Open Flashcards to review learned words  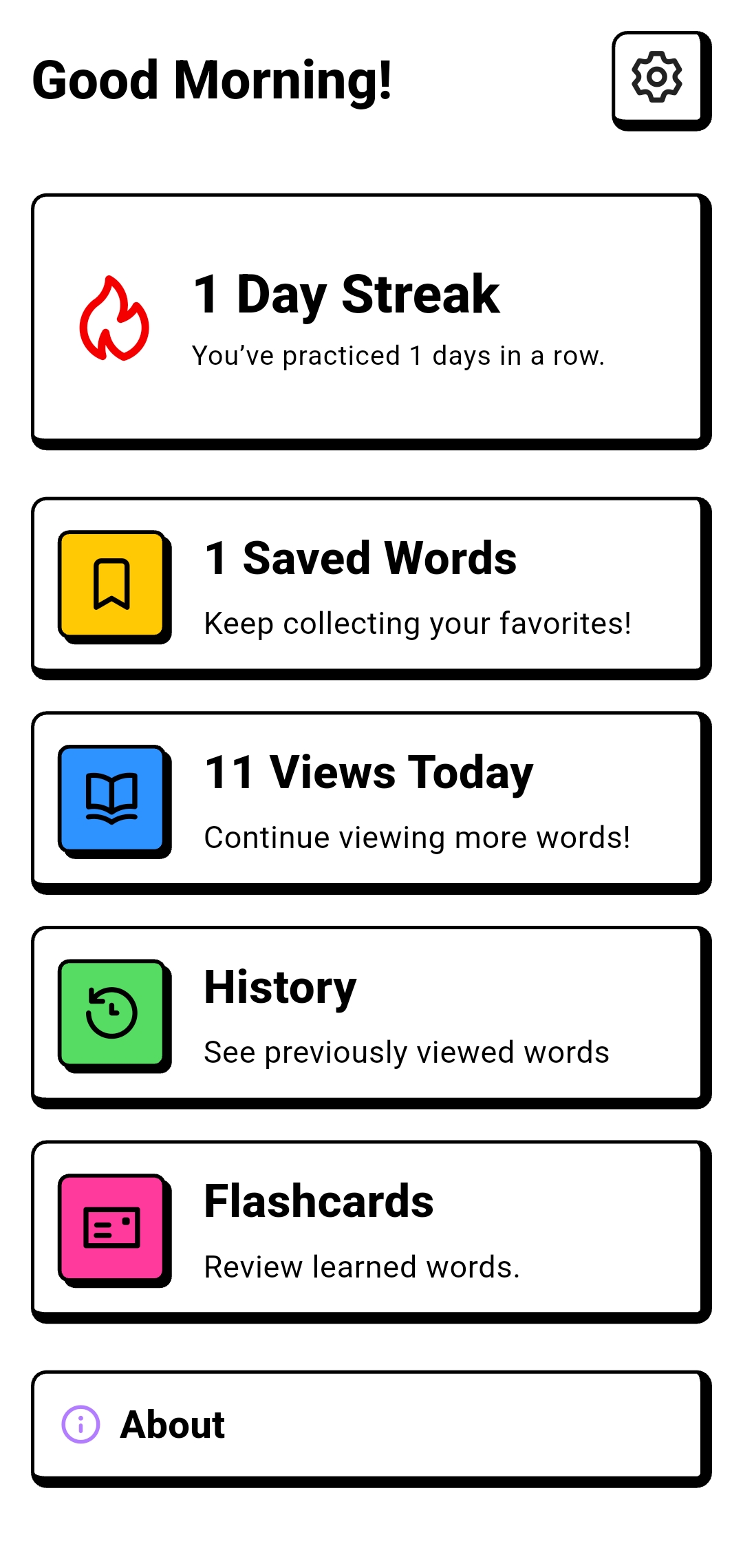coord(369,1230)
